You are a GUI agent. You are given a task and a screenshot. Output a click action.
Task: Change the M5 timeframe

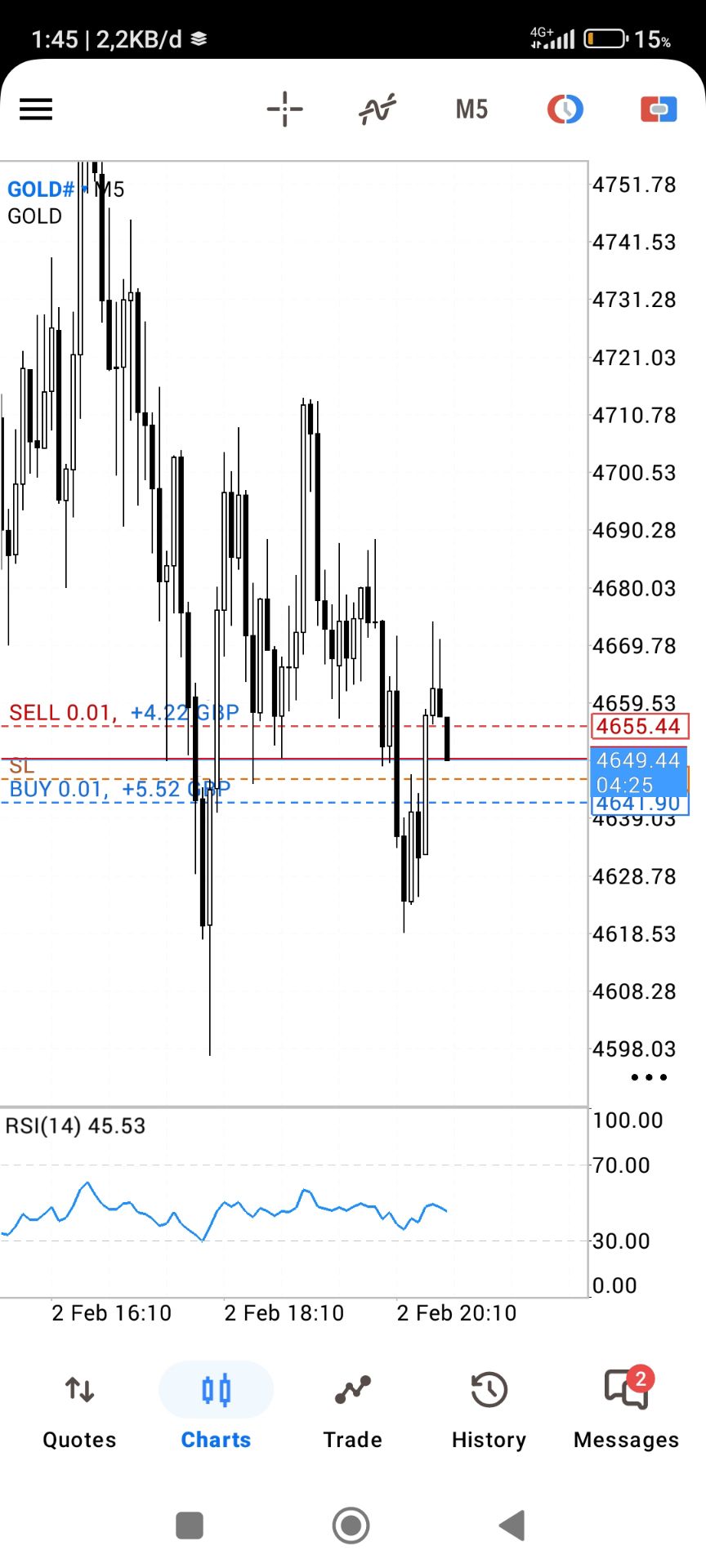coord(471,109)
